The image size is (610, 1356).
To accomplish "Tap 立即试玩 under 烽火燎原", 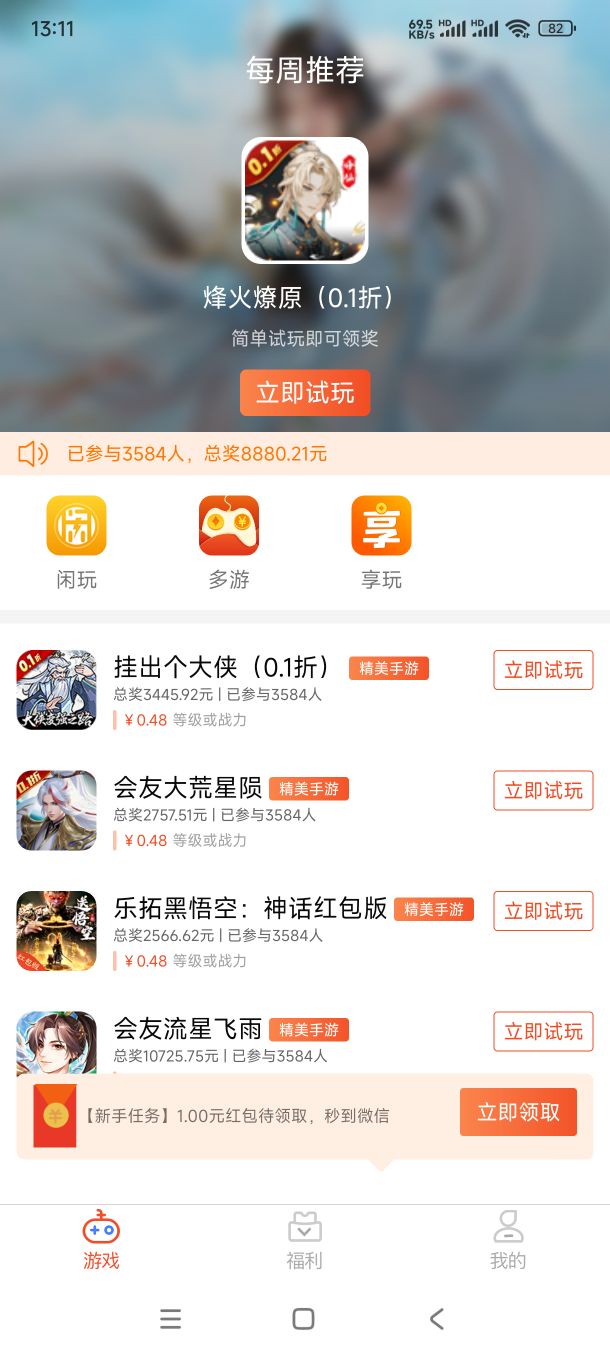I will (x=305, y=393).
